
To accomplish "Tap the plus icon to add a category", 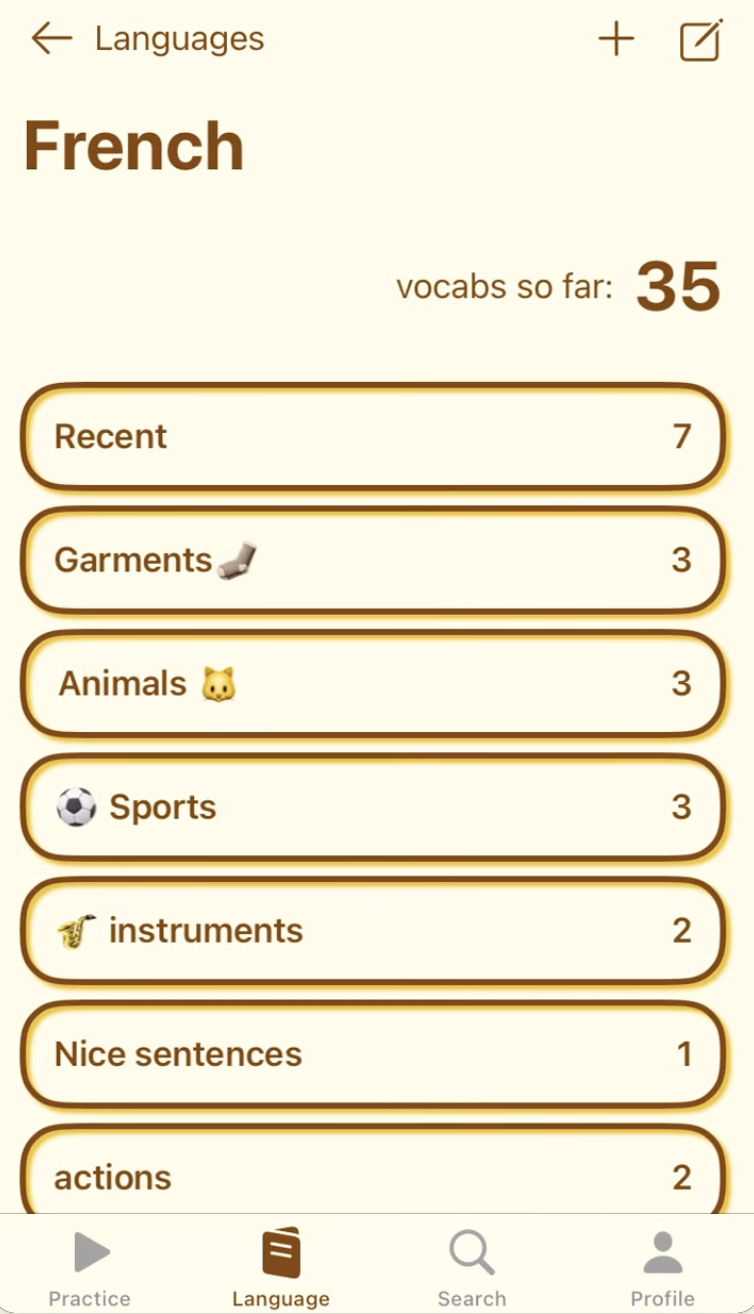I will coord(616,40).
